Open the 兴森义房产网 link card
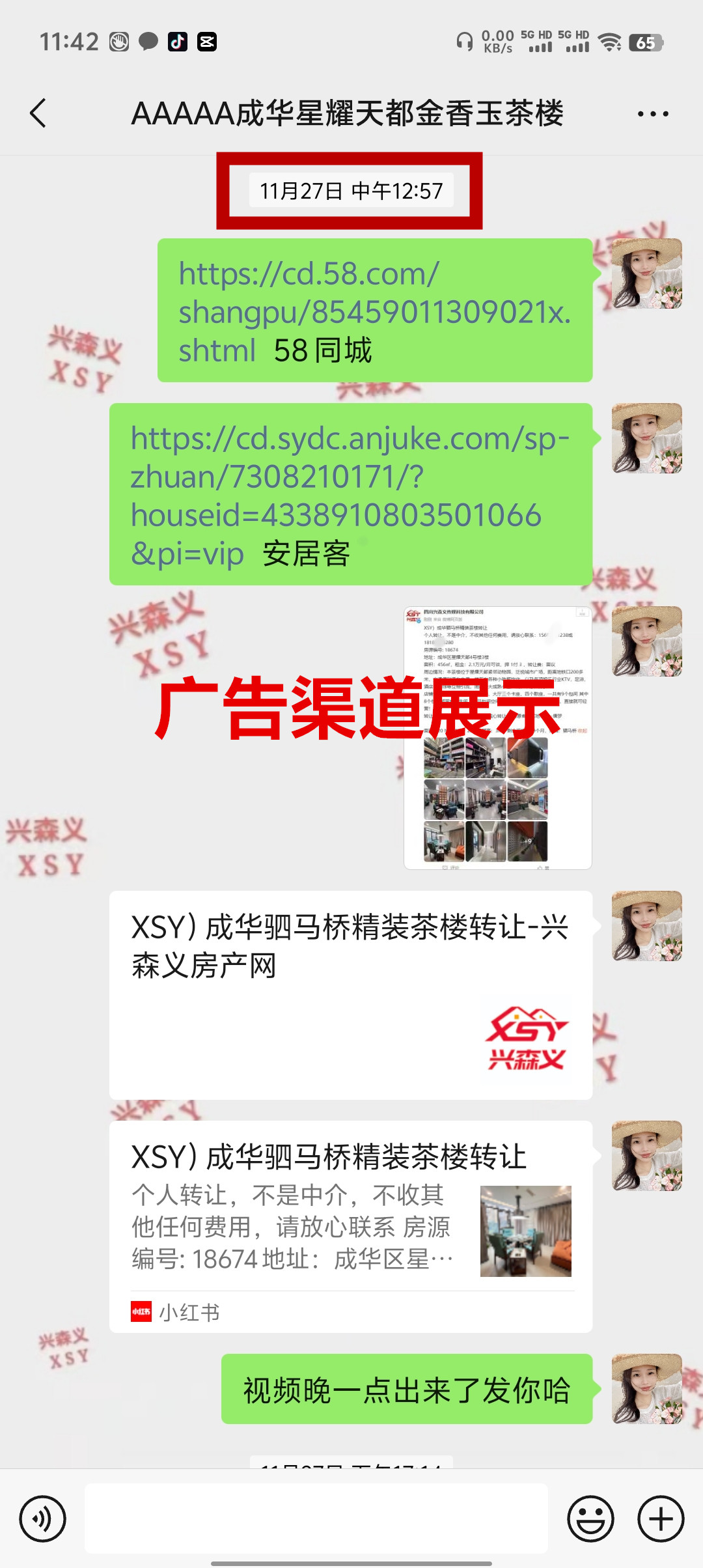 tap(350, 995)
